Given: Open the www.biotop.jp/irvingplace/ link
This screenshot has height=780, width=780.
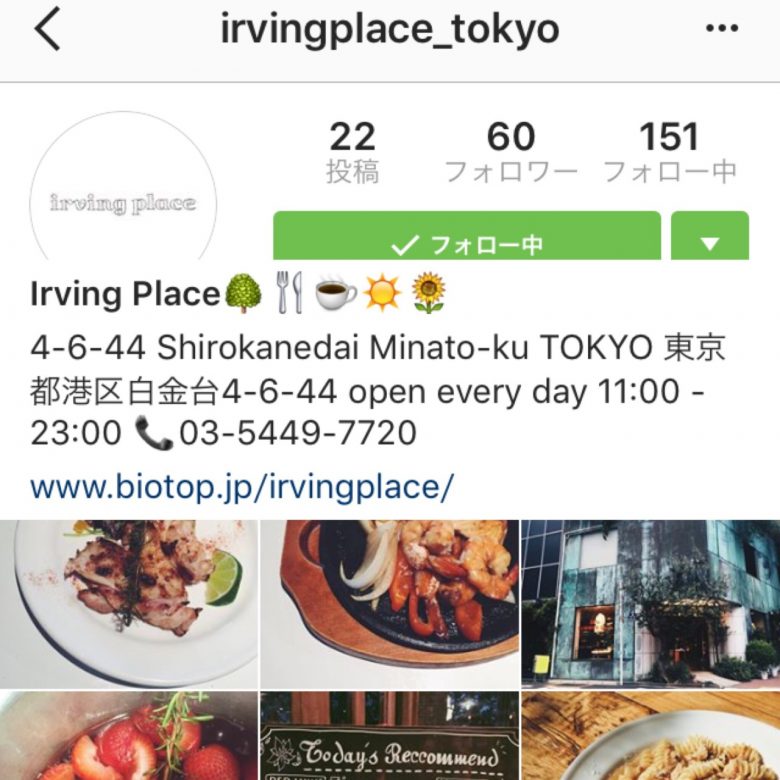Looking at the screenshot, I should (x=242, y=487).
